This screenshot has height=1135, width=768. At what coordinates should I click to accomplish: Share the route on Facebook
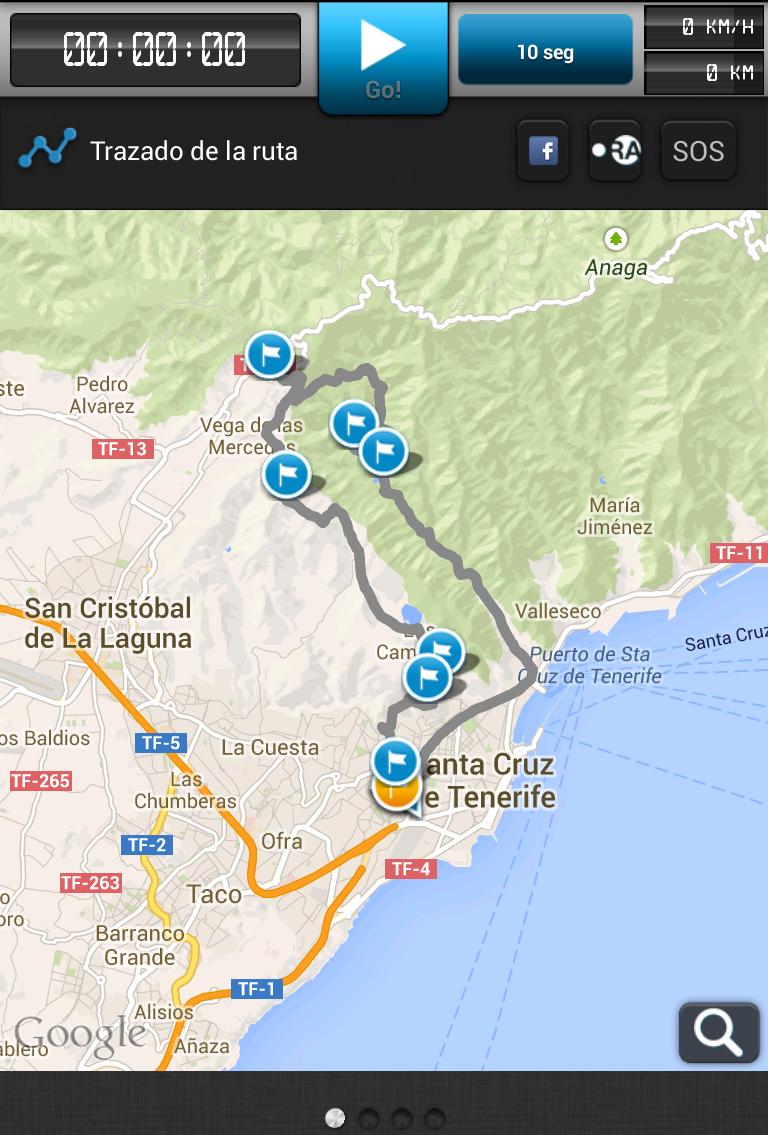(543, 151)
